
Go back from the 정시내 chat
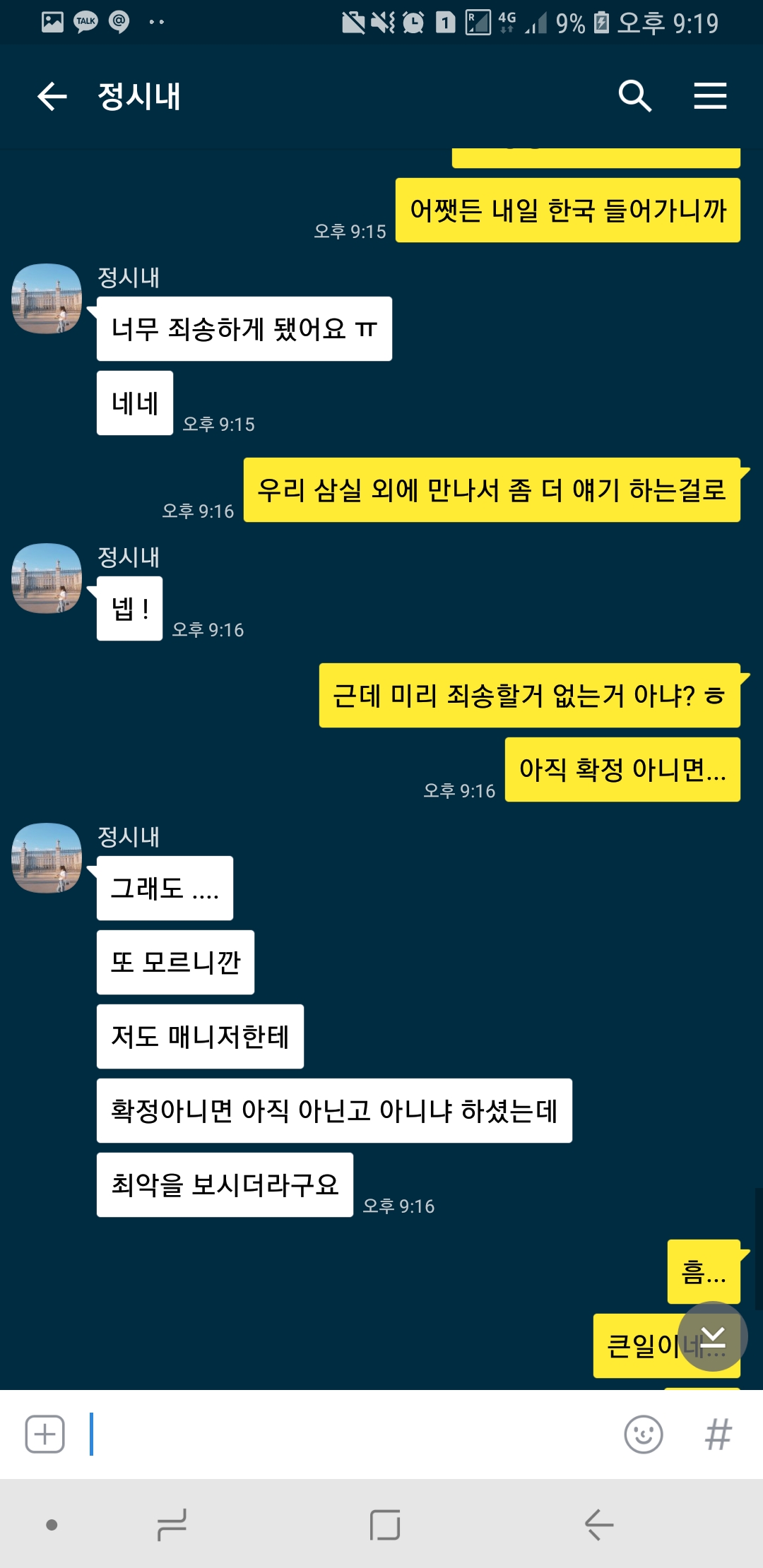52,96
